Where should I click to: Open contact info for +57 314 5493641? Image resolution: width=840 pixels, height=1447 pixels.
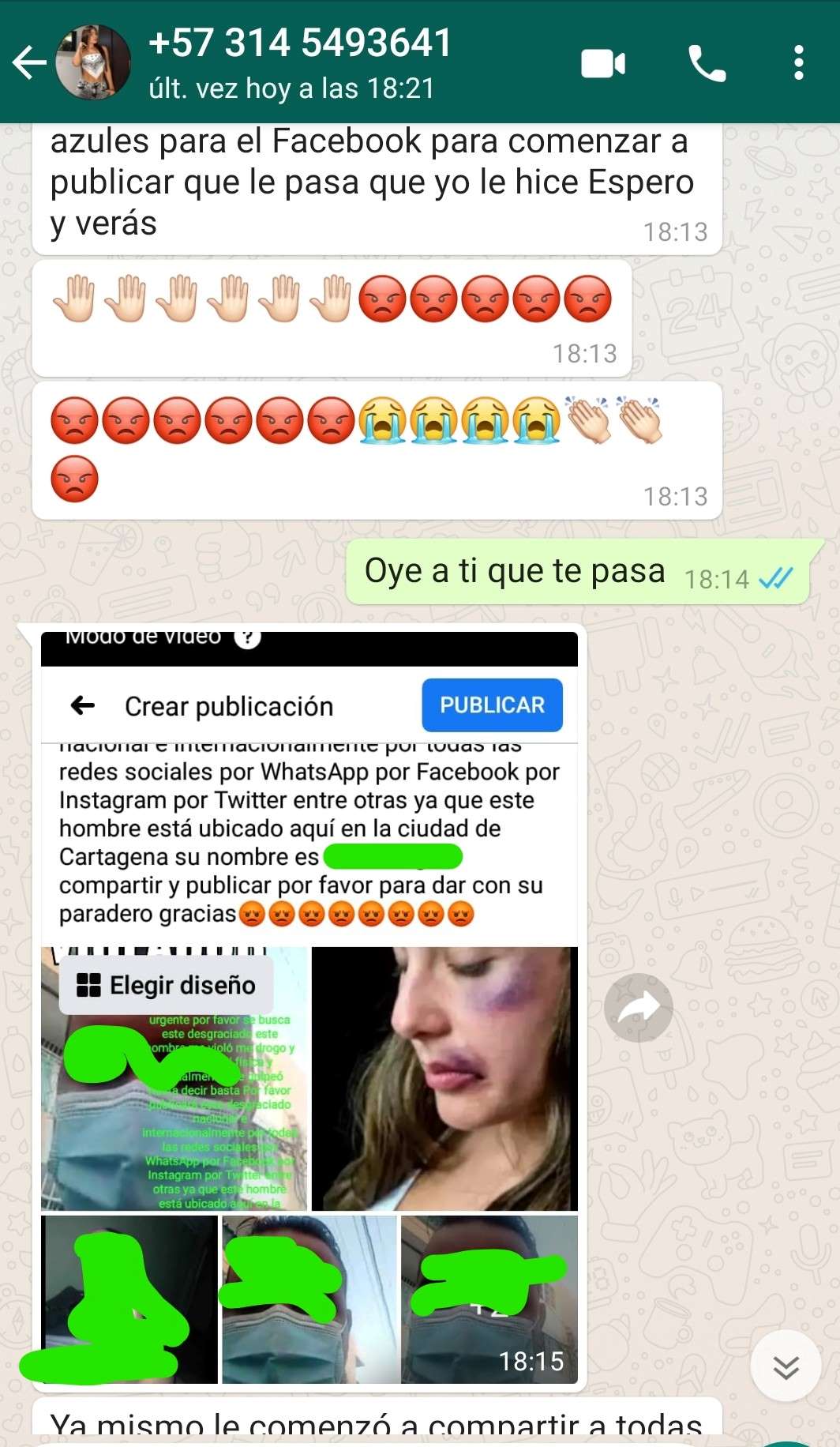(x=300, y=62)
